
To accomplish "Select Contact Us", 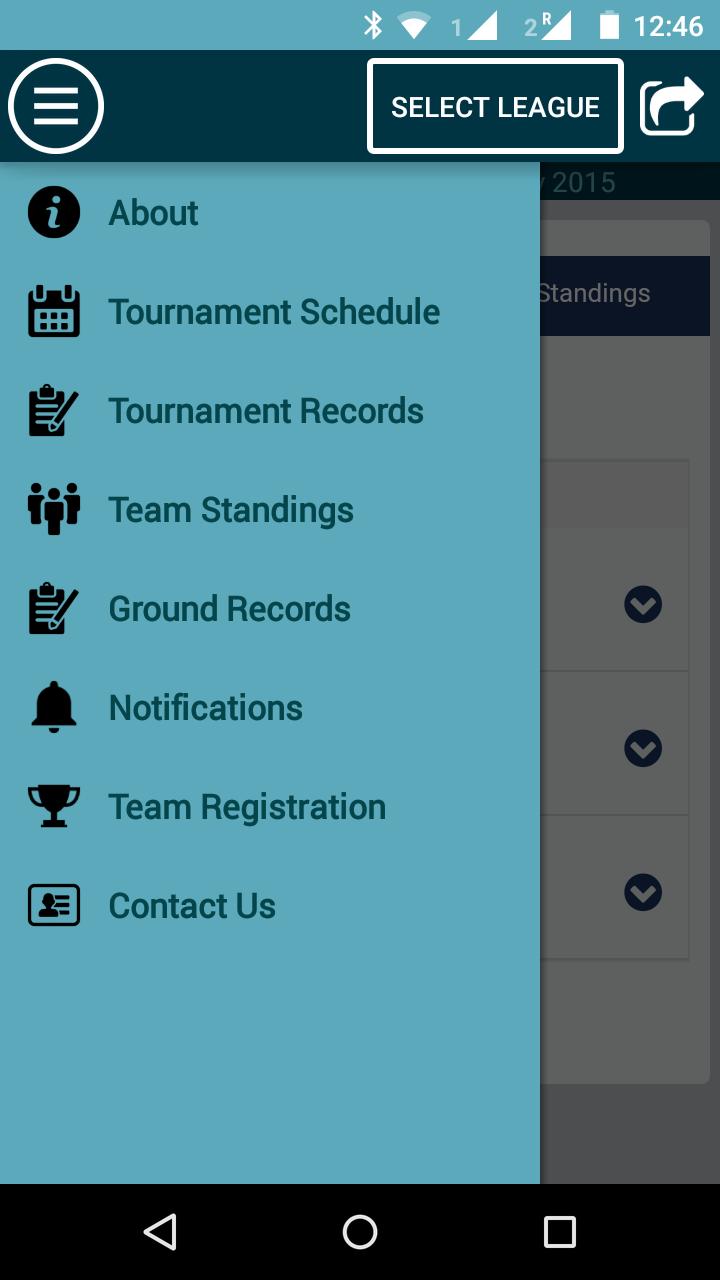I will coord(191,906).
